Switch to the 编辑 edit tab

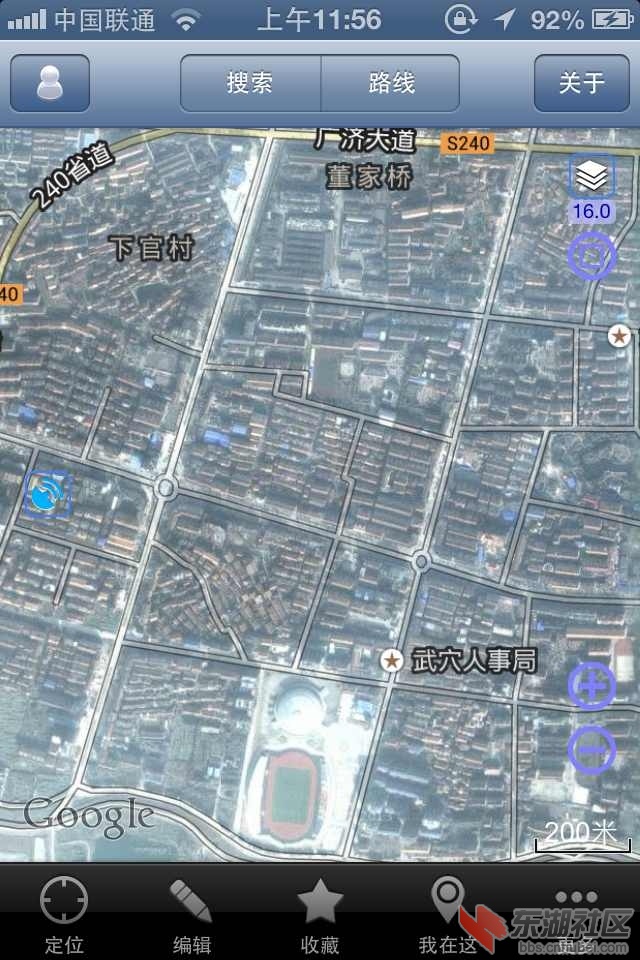pyautogui.click(x=191, y=913)
